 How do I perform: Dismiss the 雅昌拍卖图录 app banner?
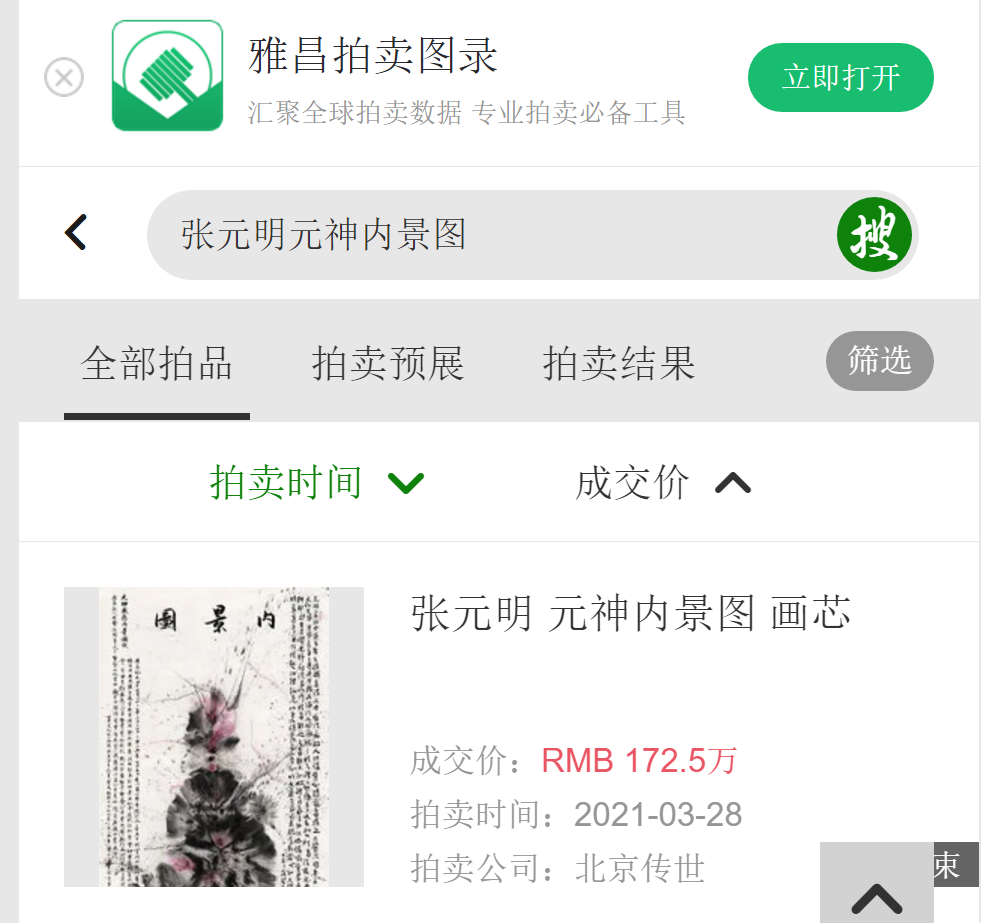tap(64, 77)
